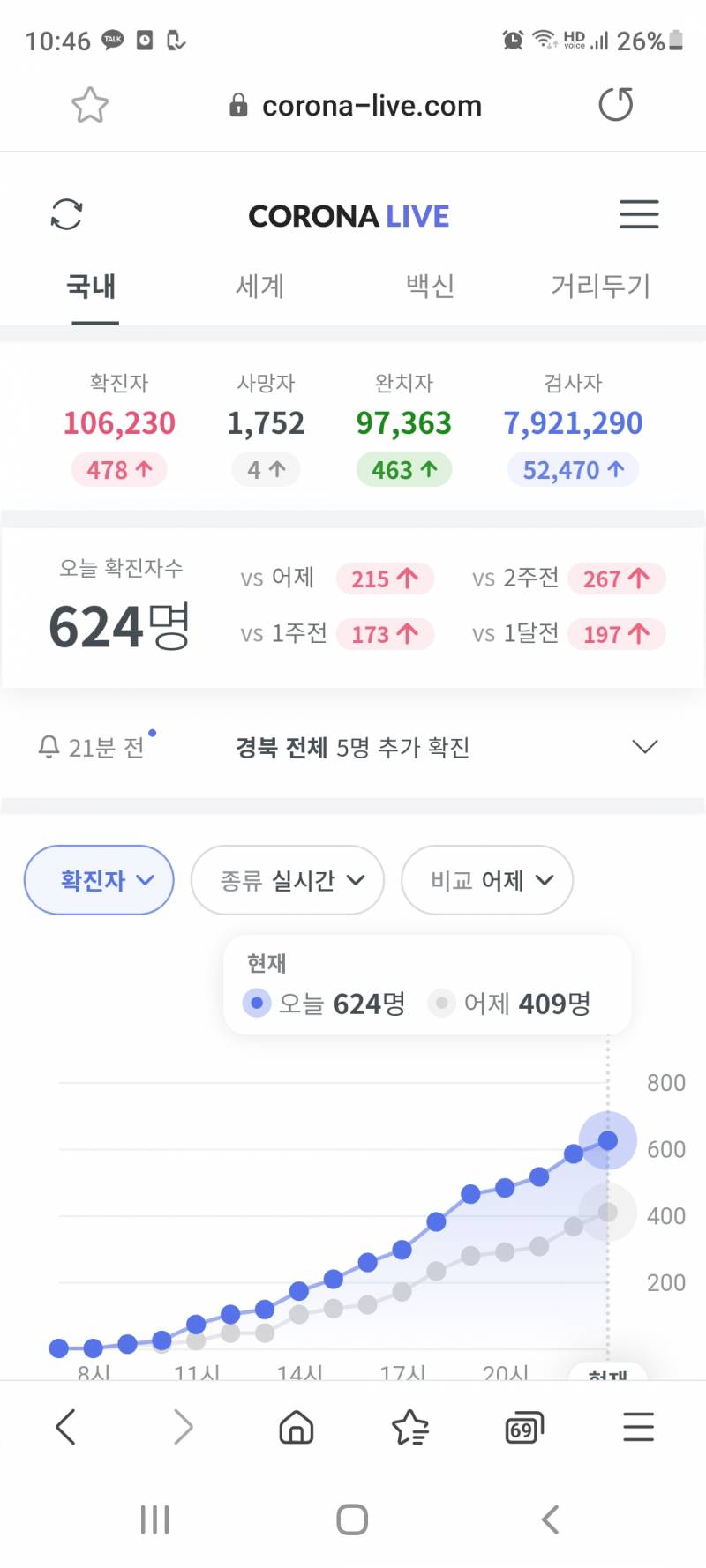Switch to the 백신 tab
The image size is (706, 1568).
click(x=428, y=286)
